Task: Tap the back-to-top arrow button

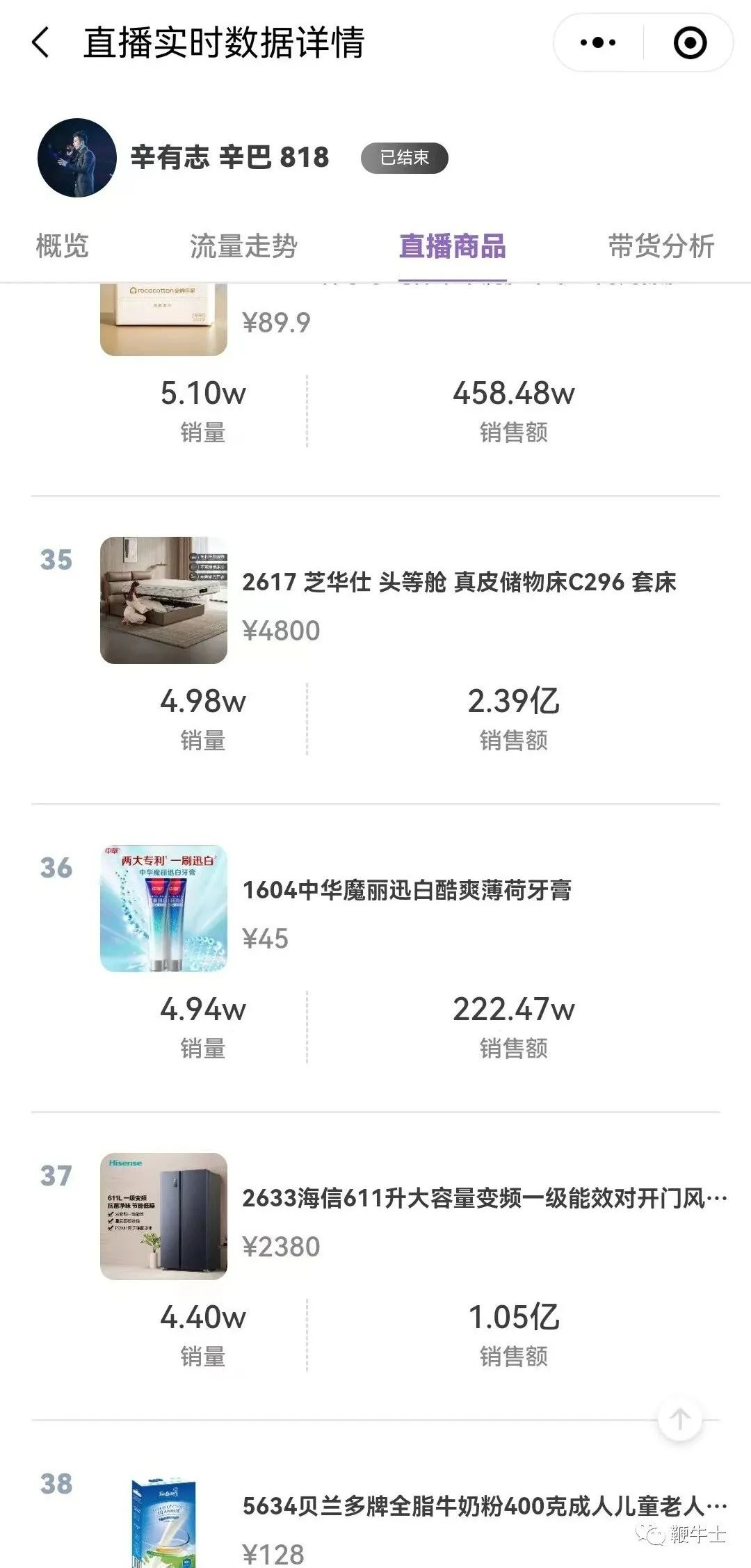Action: pyautogui.click(x=679, y=1419)
